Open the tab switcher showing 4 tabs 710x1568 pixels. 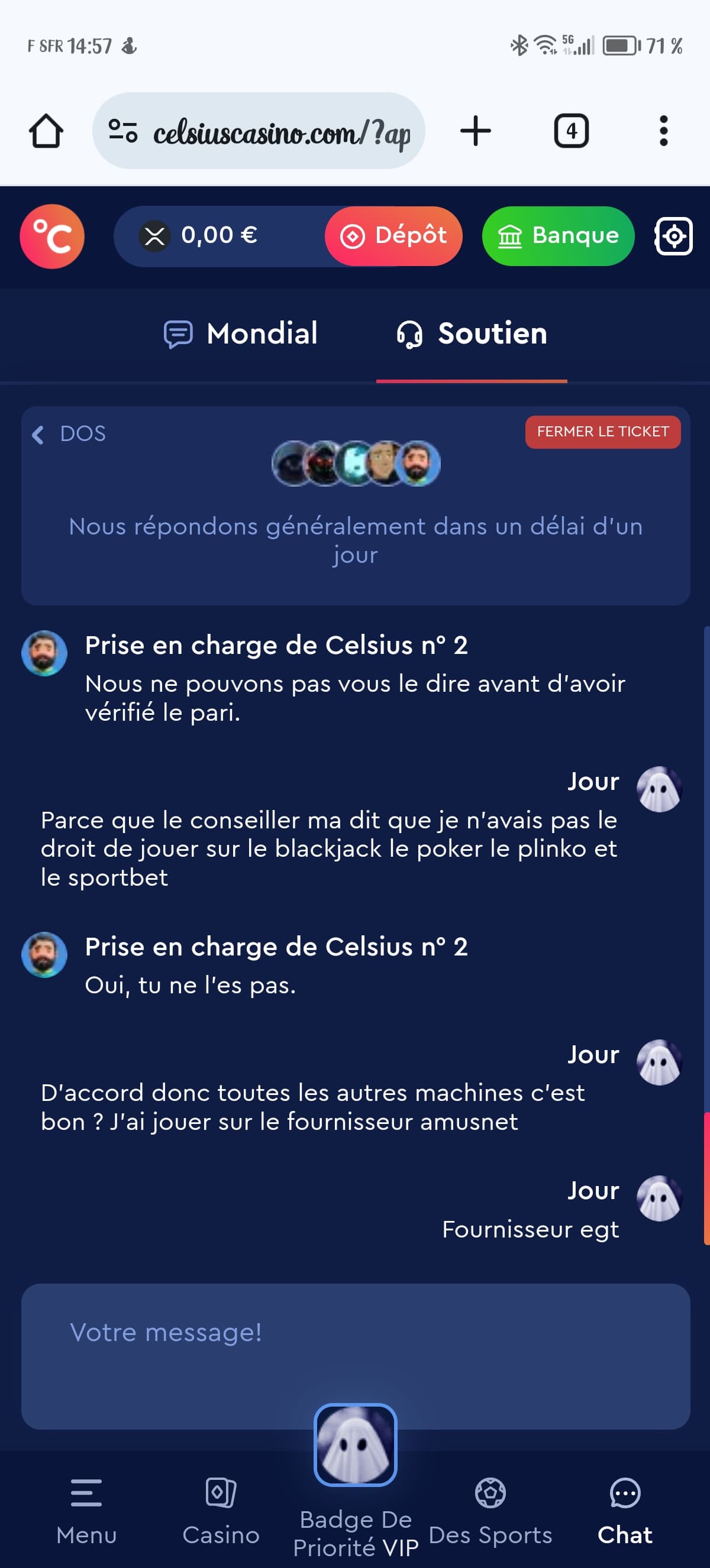coord(571,131)
